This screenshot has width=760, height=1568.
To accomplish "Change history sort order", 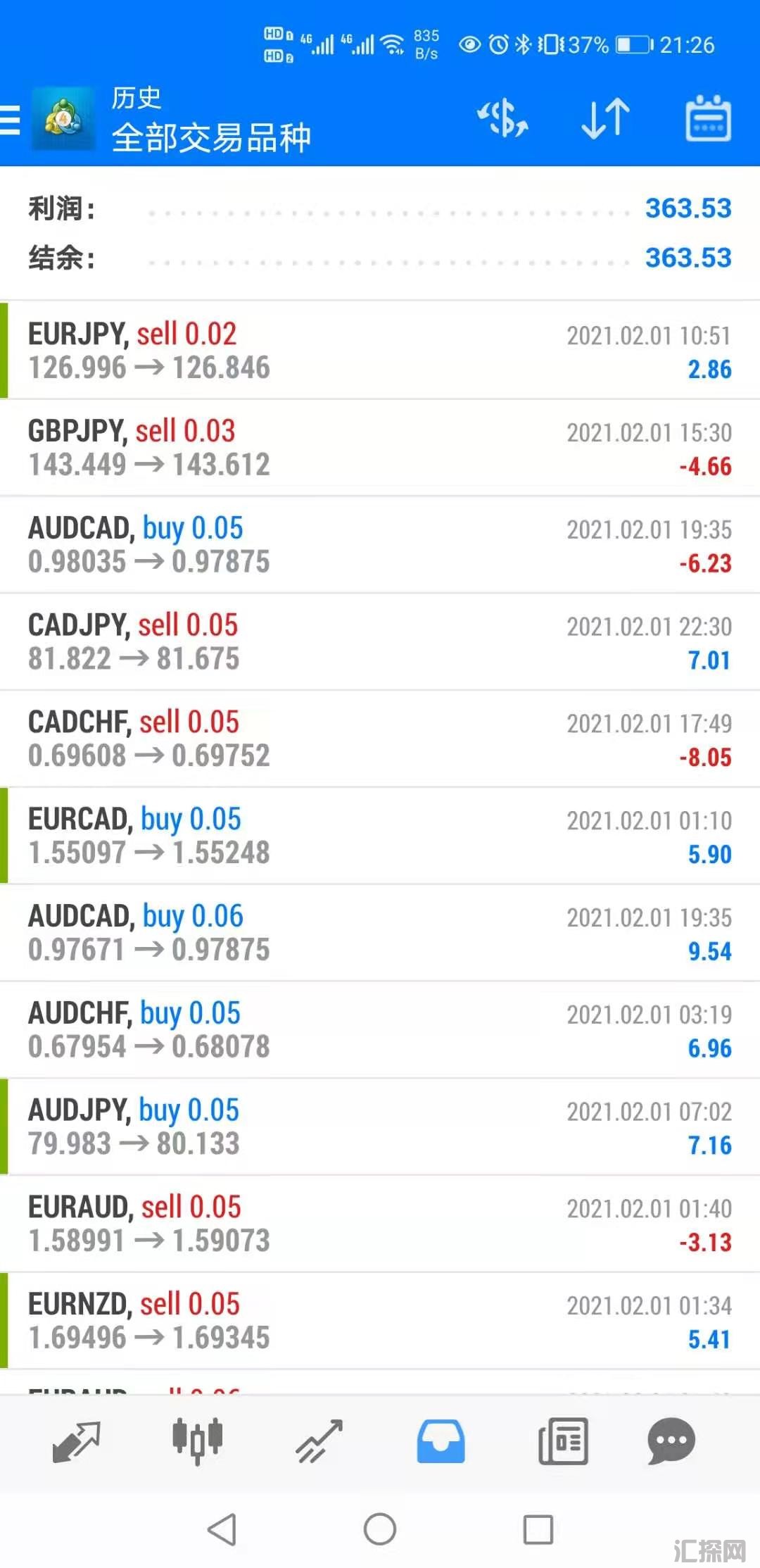I will click(x=605, y=118).
